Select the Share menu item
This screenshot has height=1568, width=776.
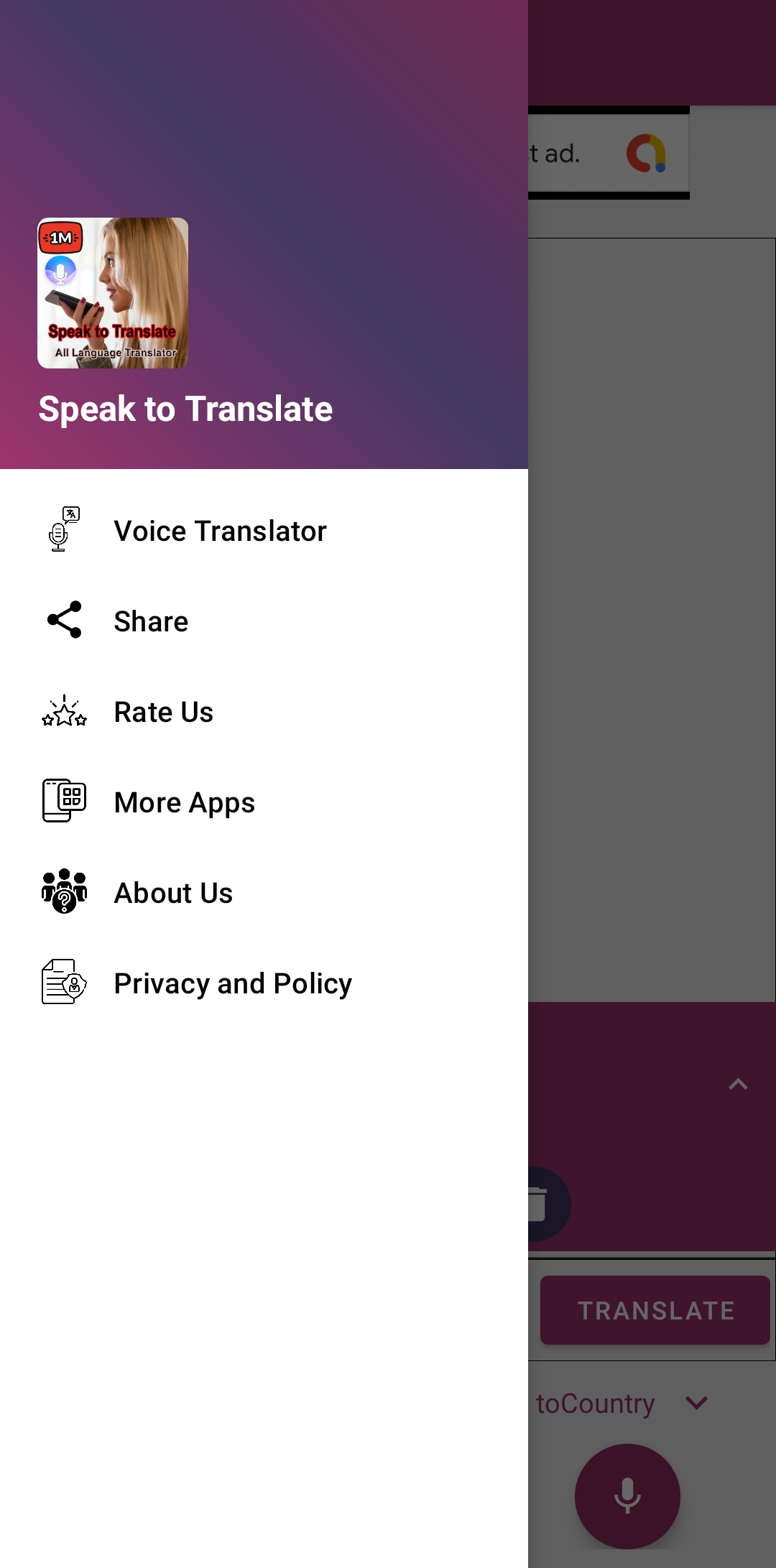point(151,621)
